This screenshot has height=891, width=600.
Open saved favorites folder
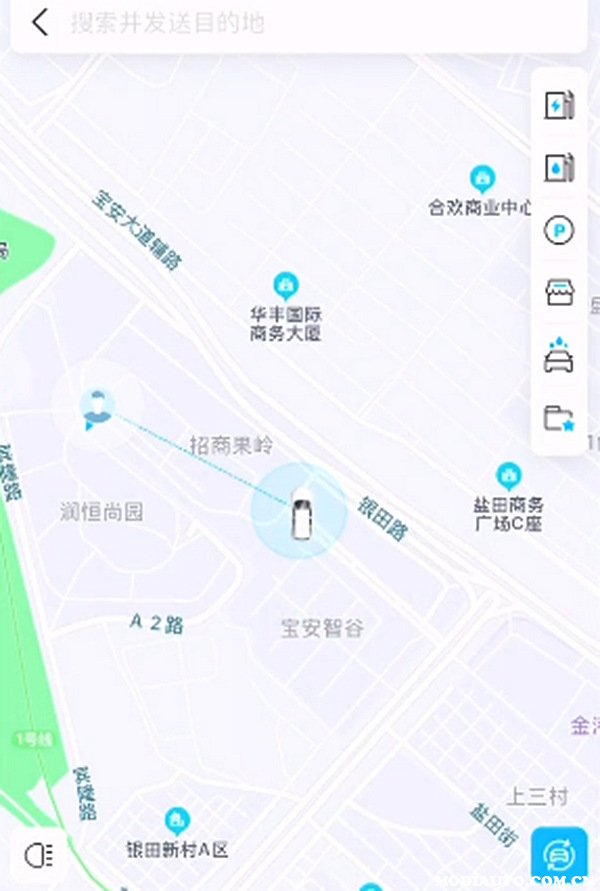[559, 418]
